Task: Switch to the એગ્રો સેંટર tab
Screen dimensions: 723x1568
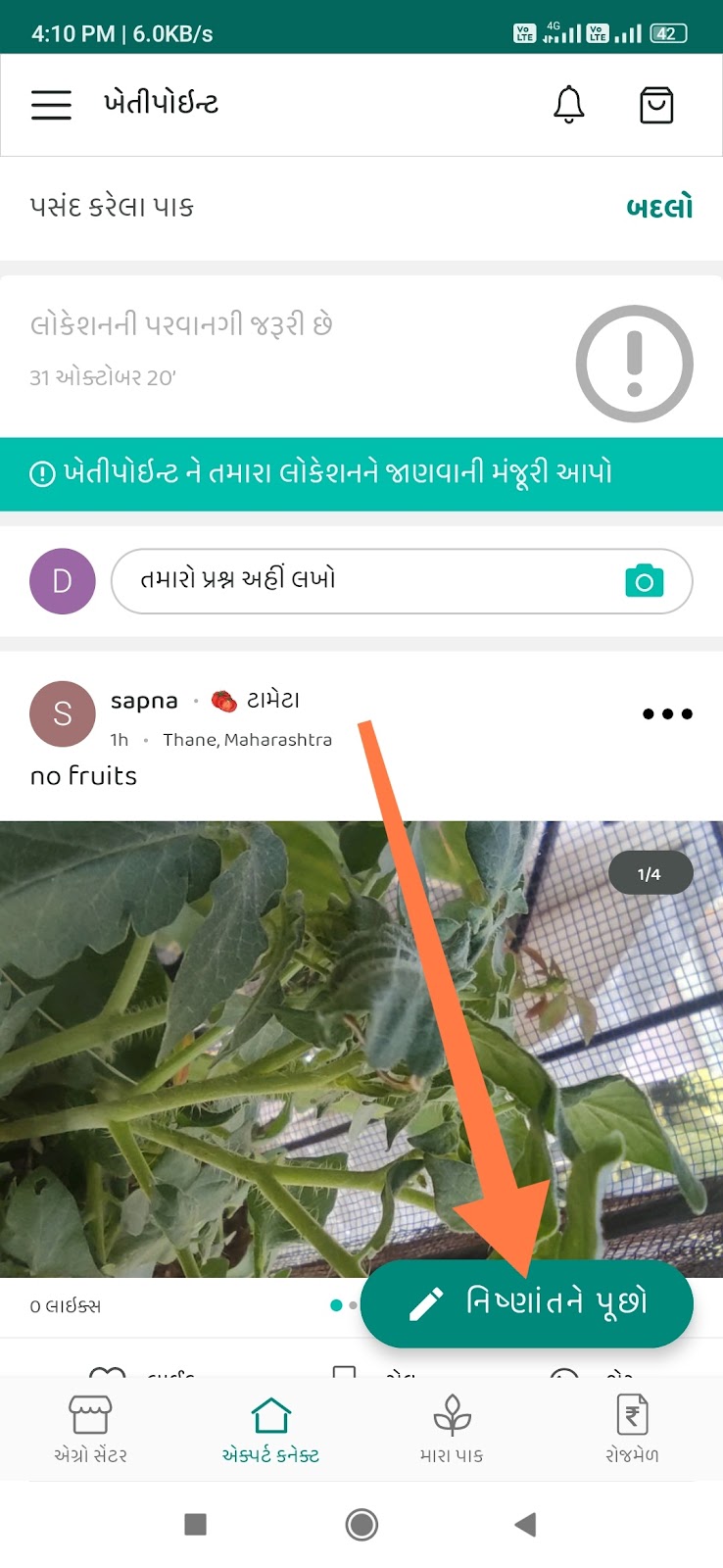Action: pyautogui.click(x=90, y=1430)
